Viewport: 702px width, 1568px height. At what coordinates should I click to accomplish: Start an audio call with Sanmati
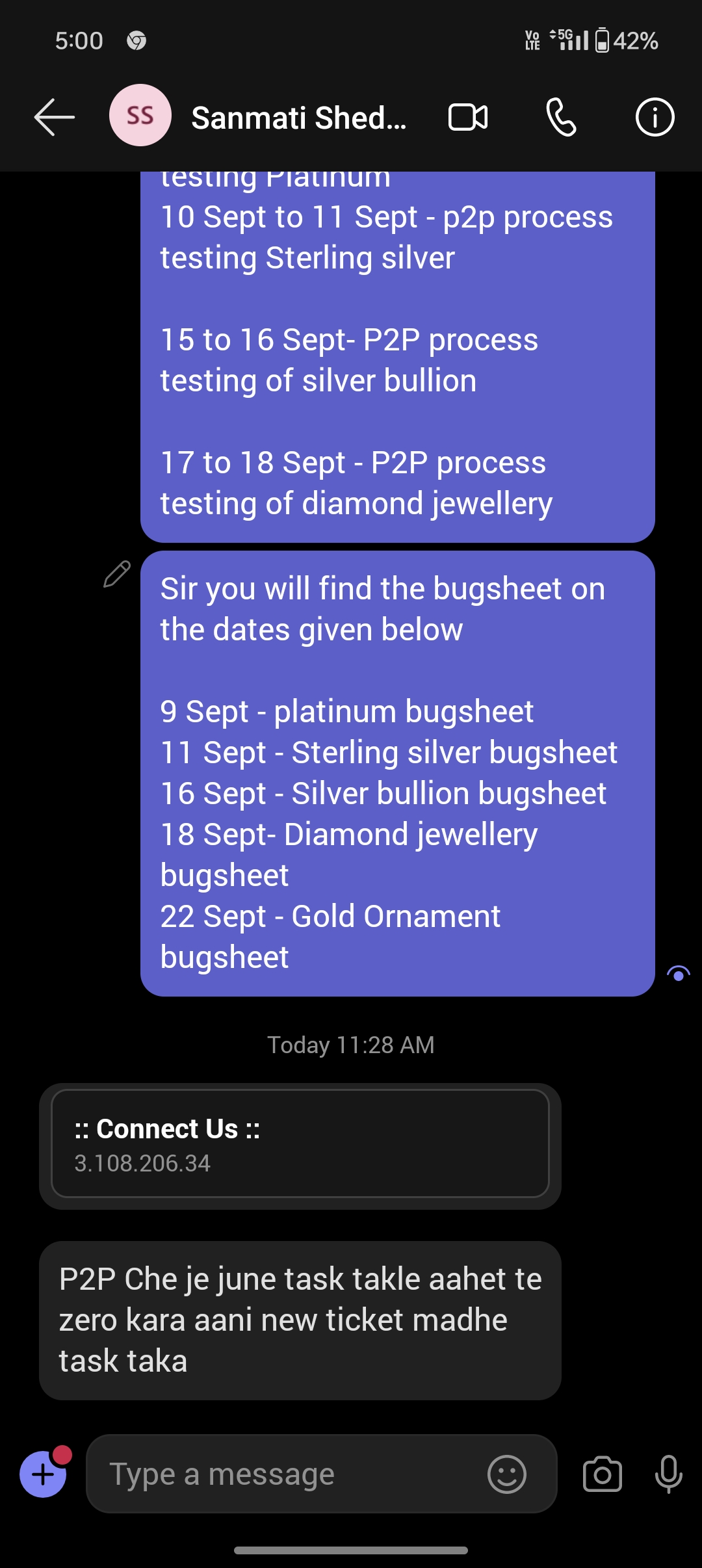(562, 118)
